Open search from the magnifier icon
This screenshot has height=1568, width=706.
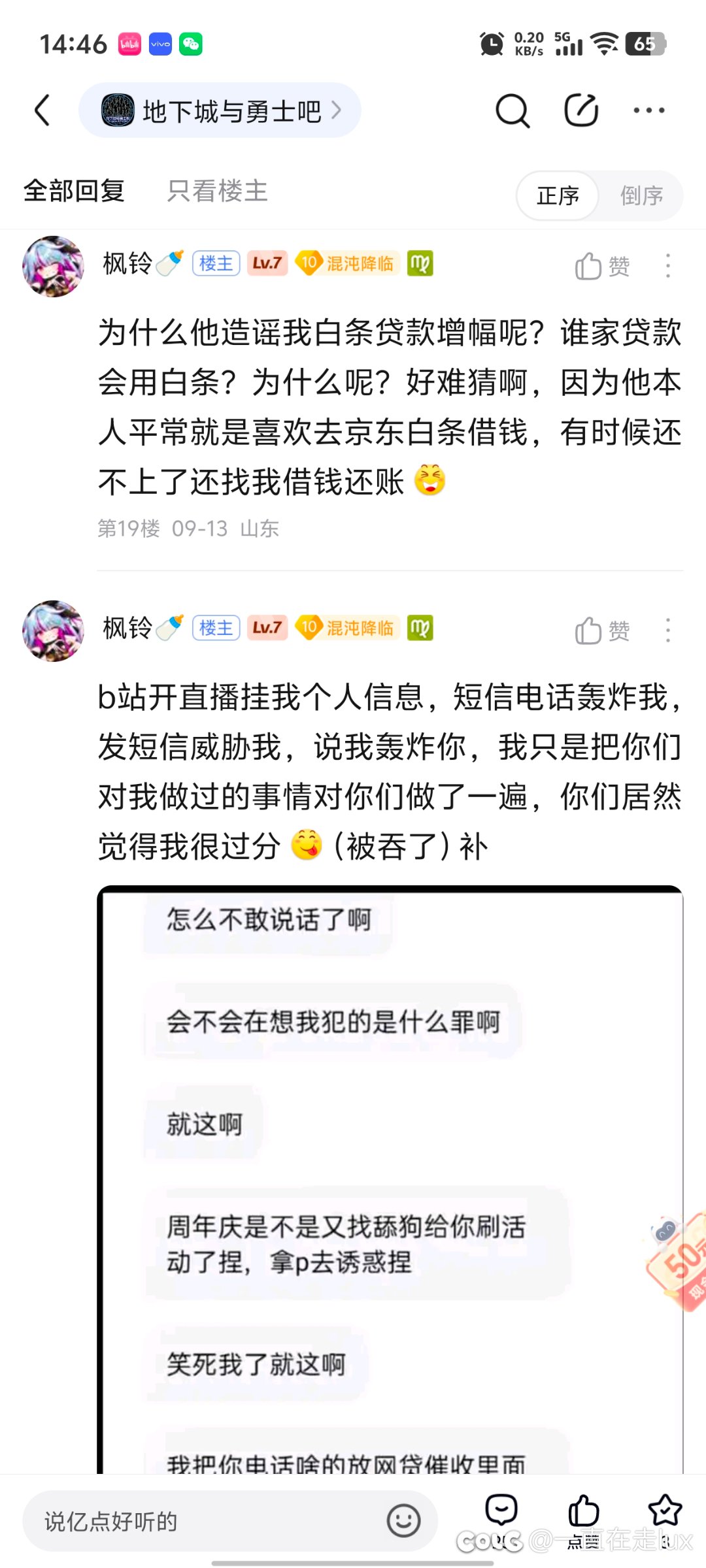(x=513, y=110)
